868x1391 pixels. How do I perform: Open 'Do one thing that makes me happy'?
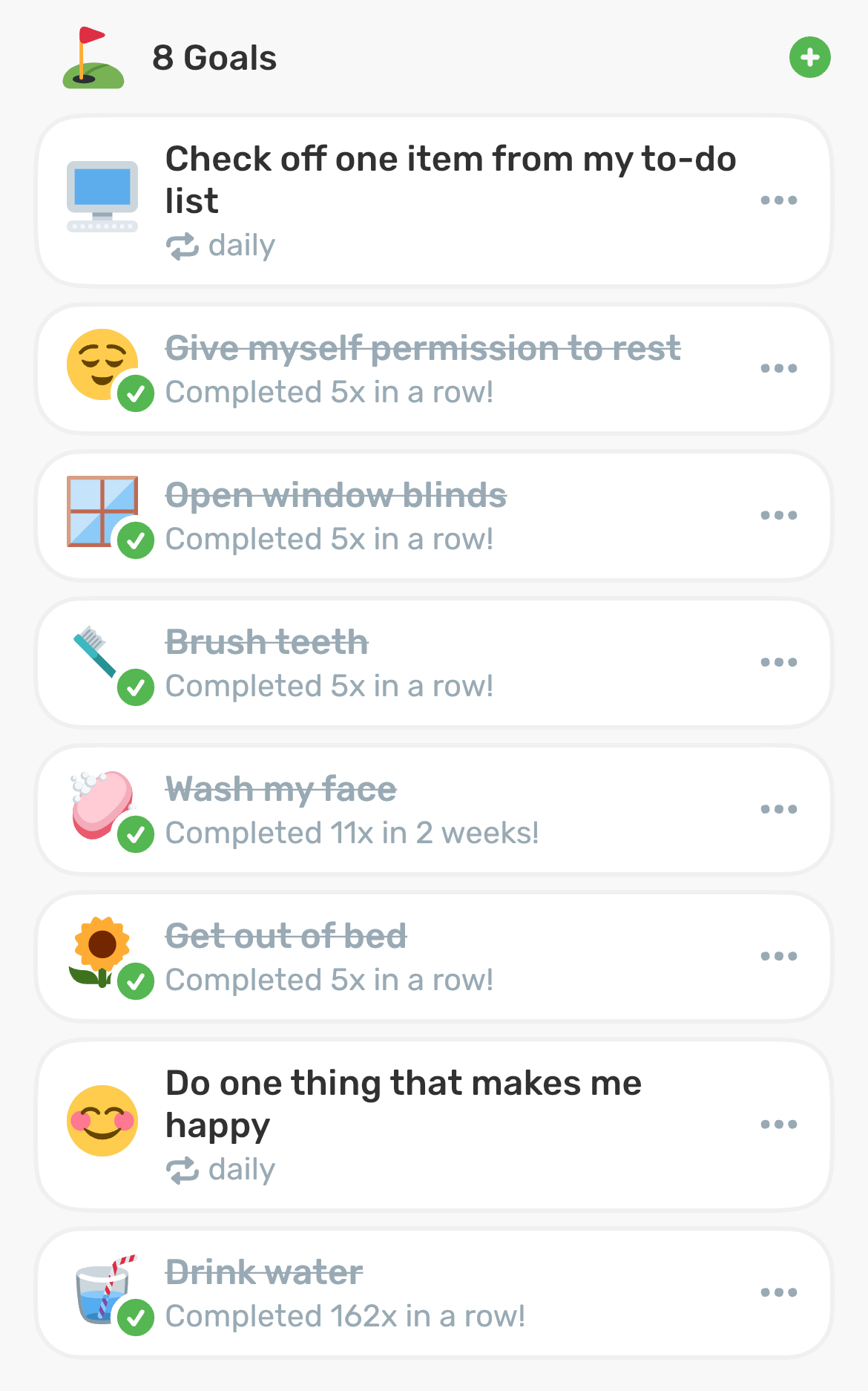(404, 1104)
